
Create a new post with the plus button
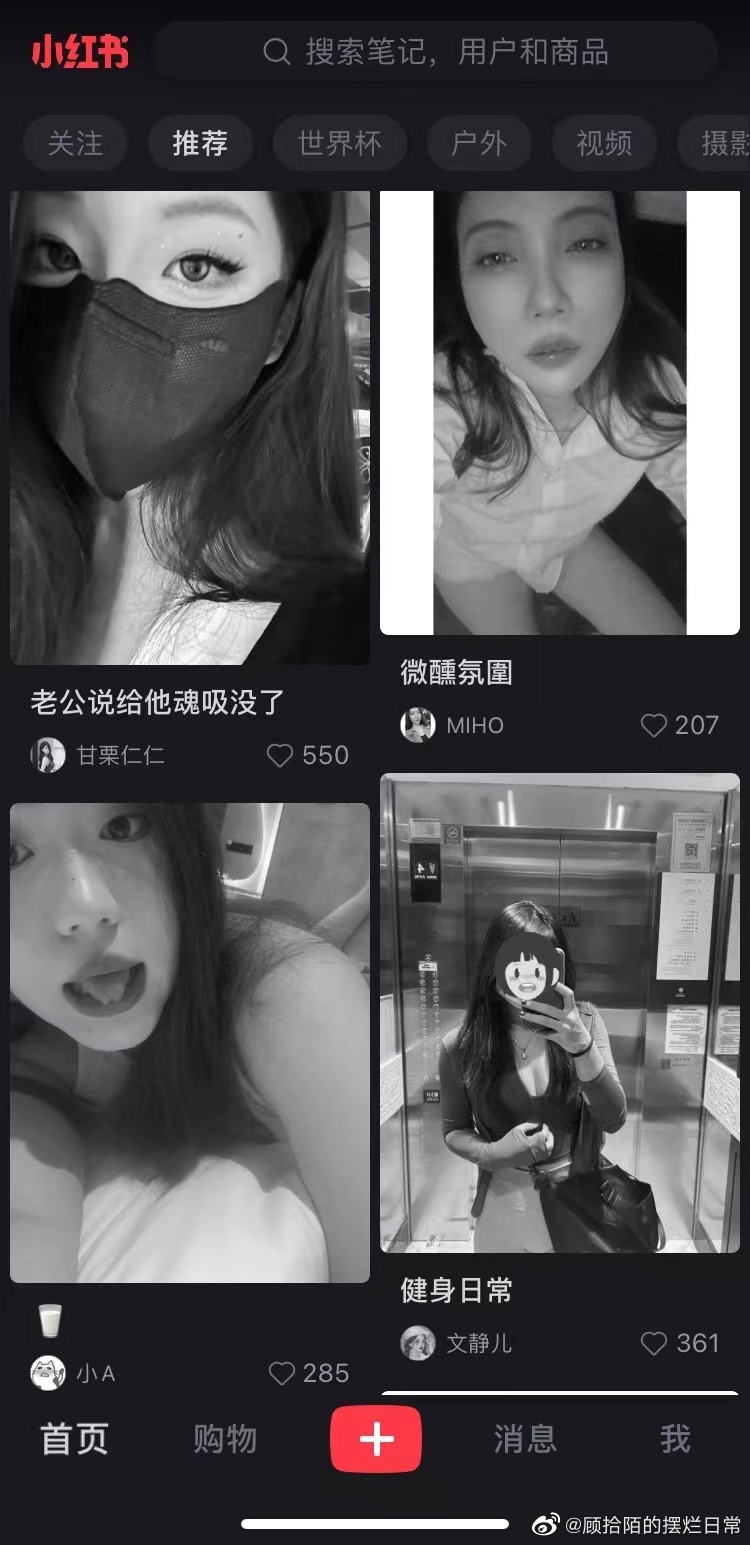pos(376,1439)
